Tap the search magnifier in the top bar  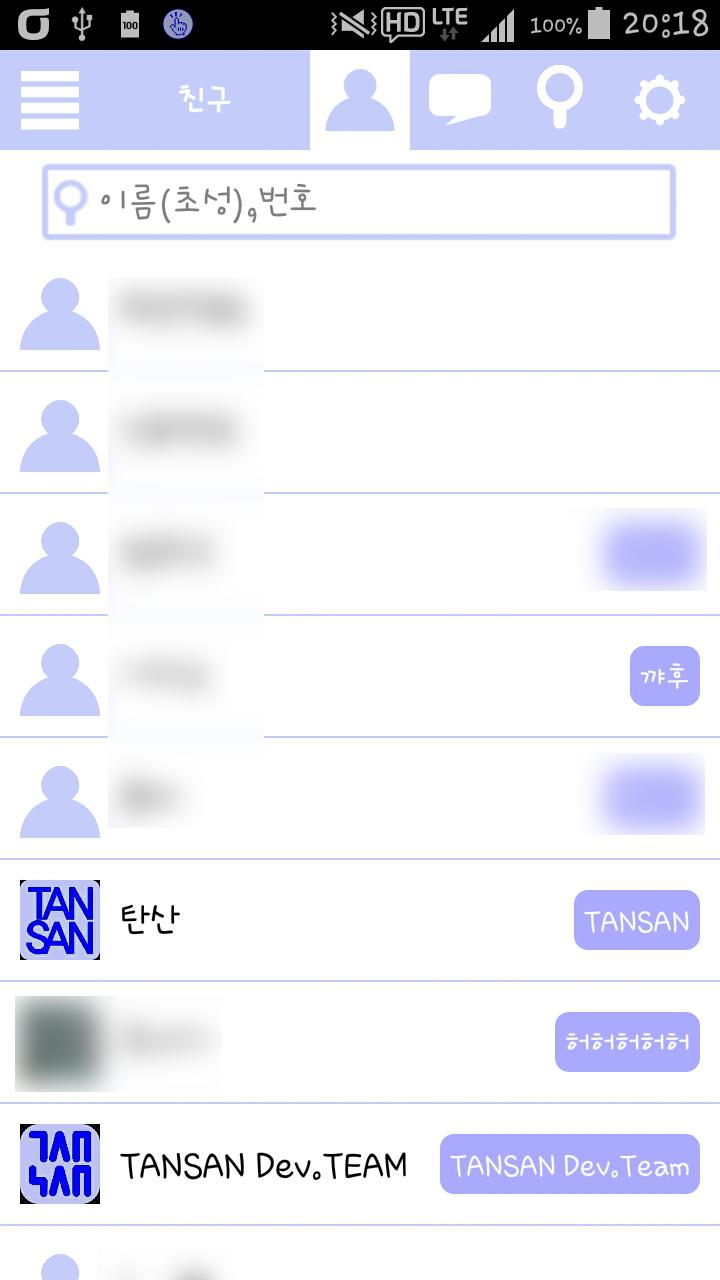click(x=558, y=100)
